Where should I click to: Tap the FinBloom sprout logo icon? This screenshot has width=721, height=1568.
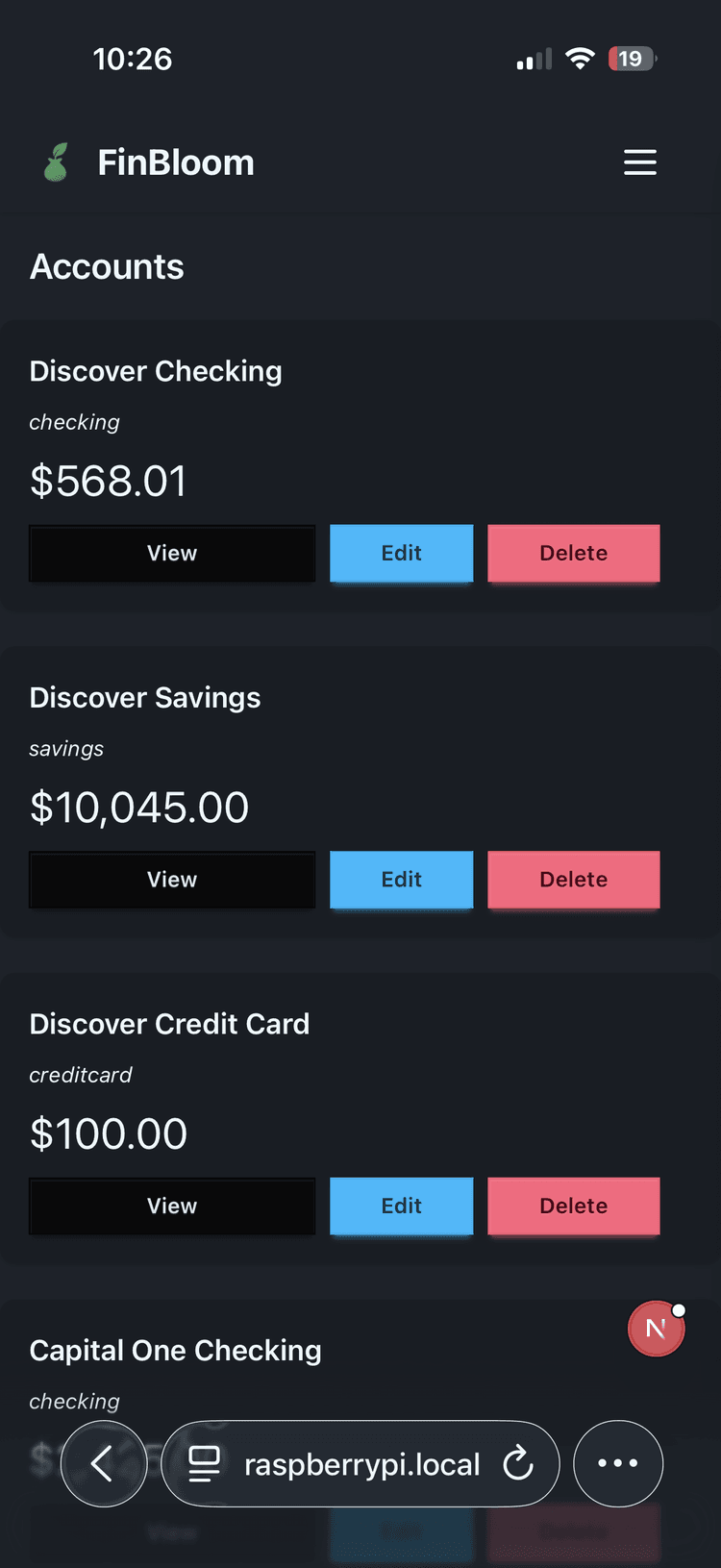pos(55,162)
